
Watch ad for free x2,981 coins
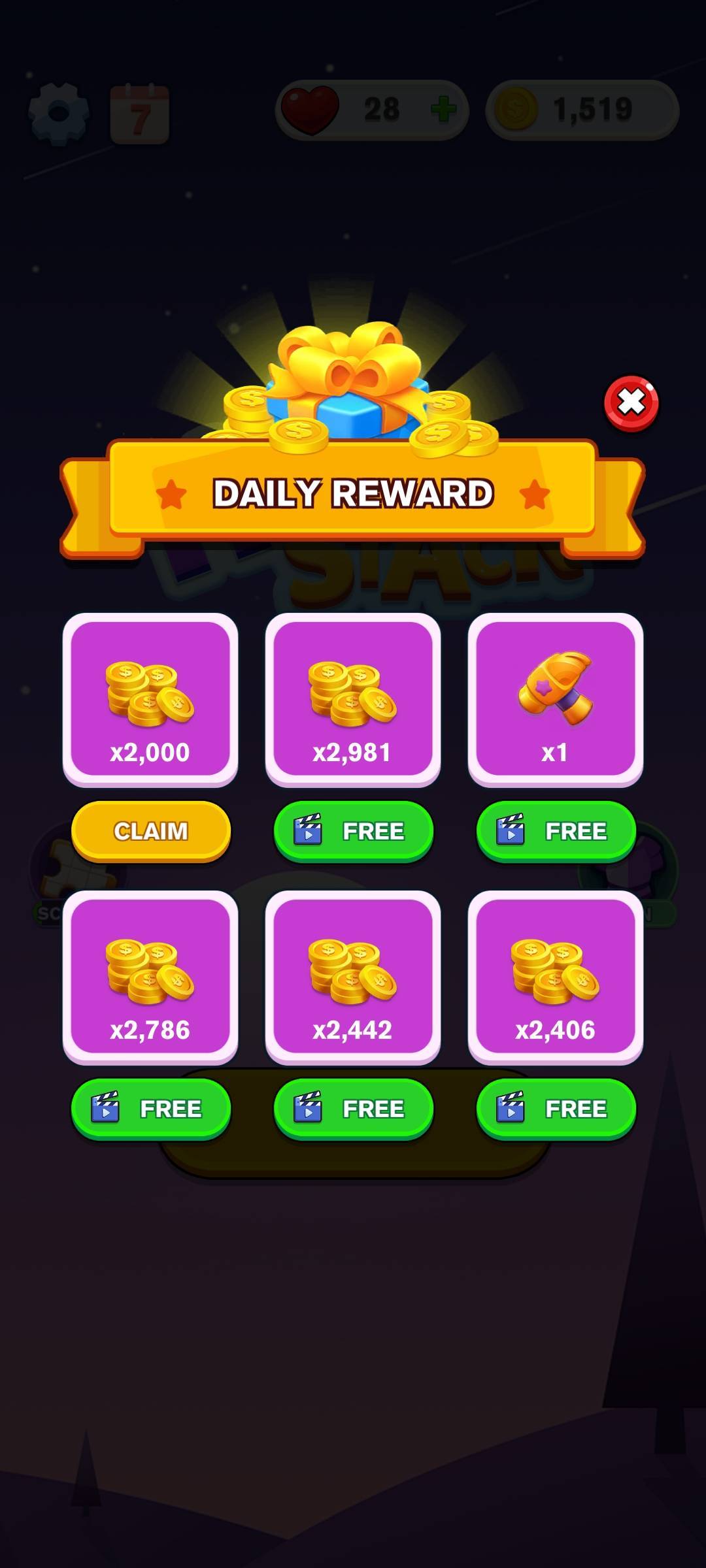(353, 830)
